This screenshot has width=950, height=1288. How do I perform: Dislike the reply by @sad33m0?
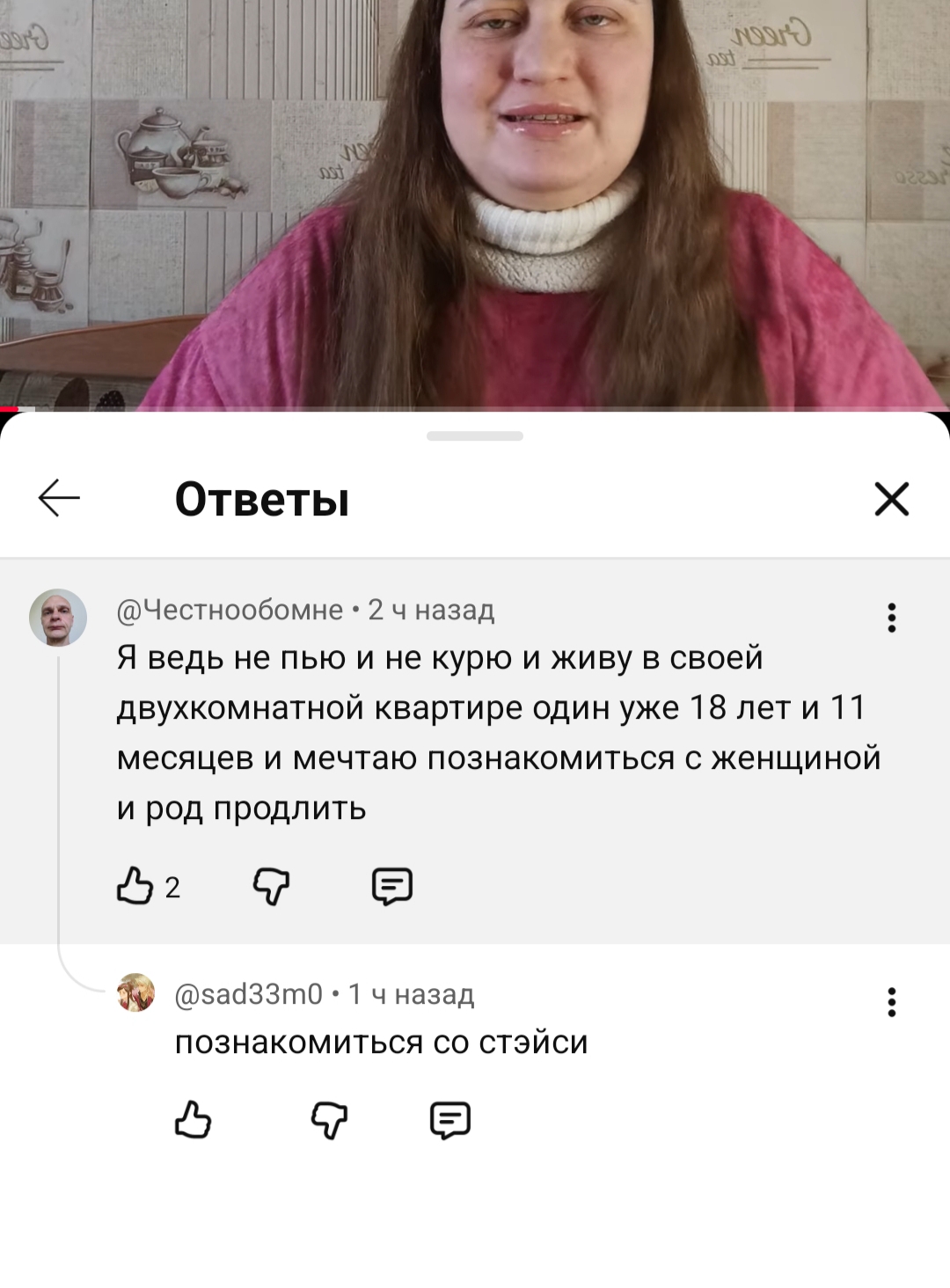[x=329, y=1120]
